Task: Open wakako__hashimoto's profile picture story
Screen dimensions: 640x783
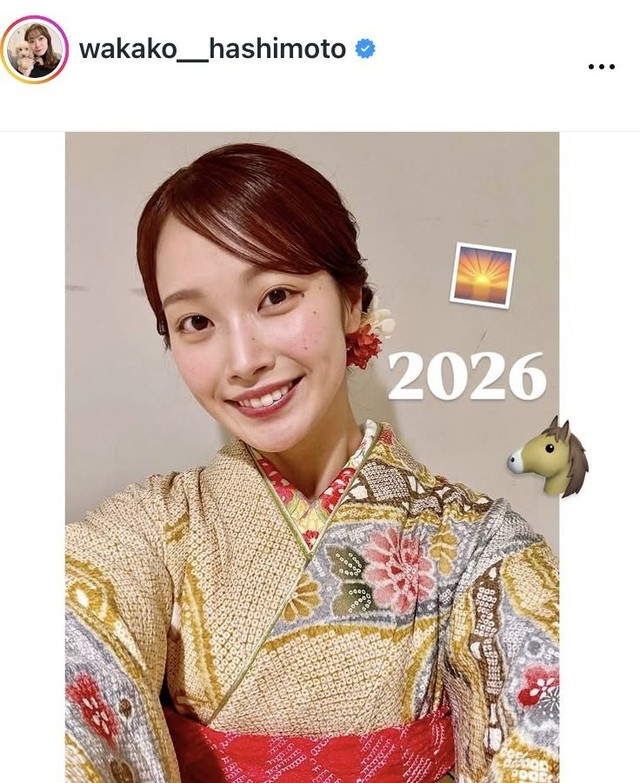Action: click(x=34, y=49)
